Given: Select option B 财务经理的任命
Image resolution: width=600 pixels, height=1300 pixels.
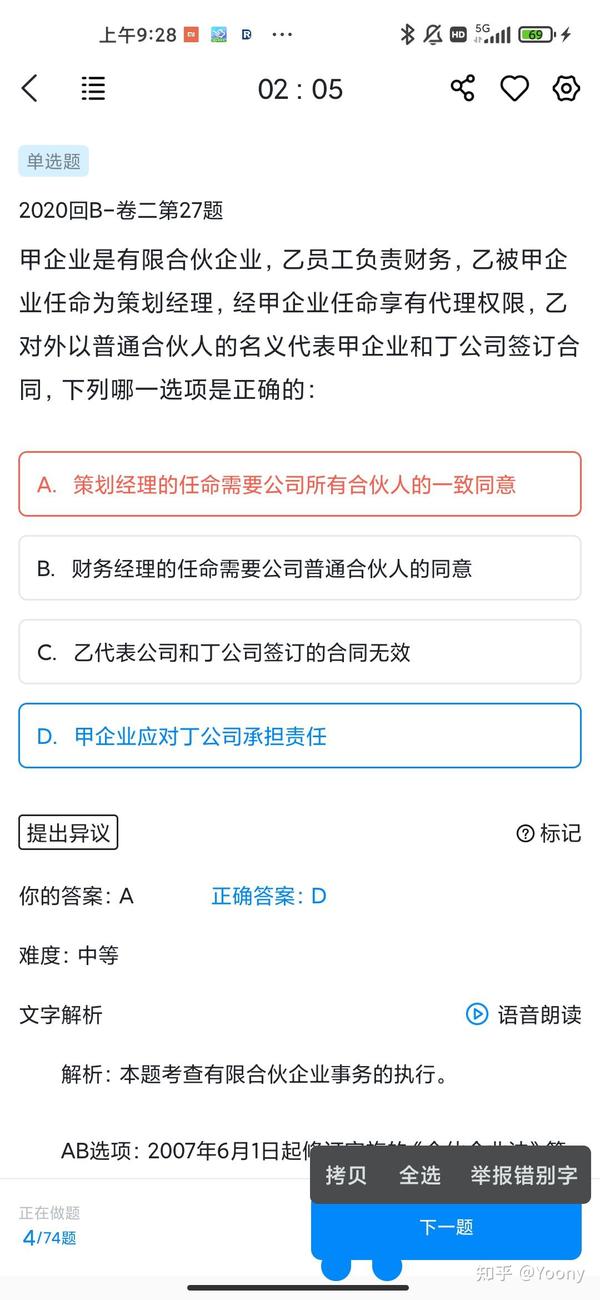Looking at the screenshot, I should [300, 568].
